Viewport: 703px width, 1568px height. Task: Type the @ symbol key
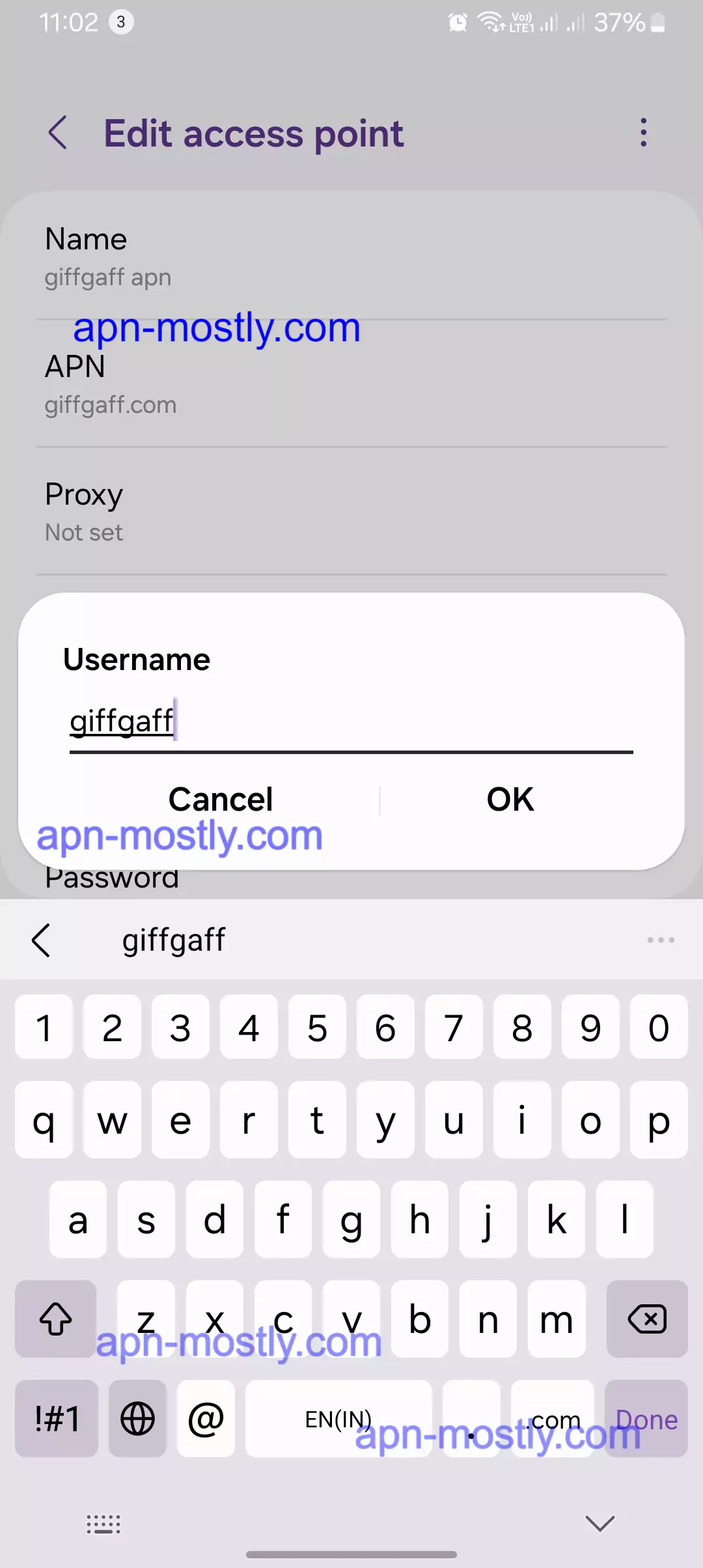click(206, 1420)
